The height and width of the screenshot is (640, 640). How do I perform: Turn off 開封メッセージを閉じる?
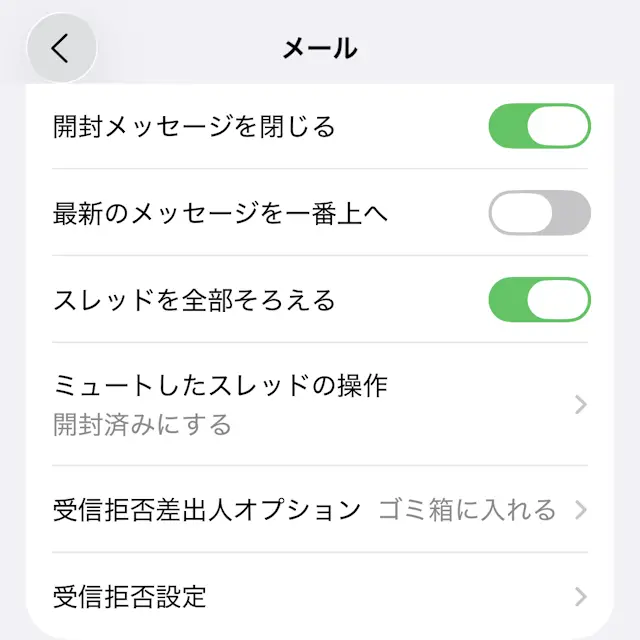point(539,126)
